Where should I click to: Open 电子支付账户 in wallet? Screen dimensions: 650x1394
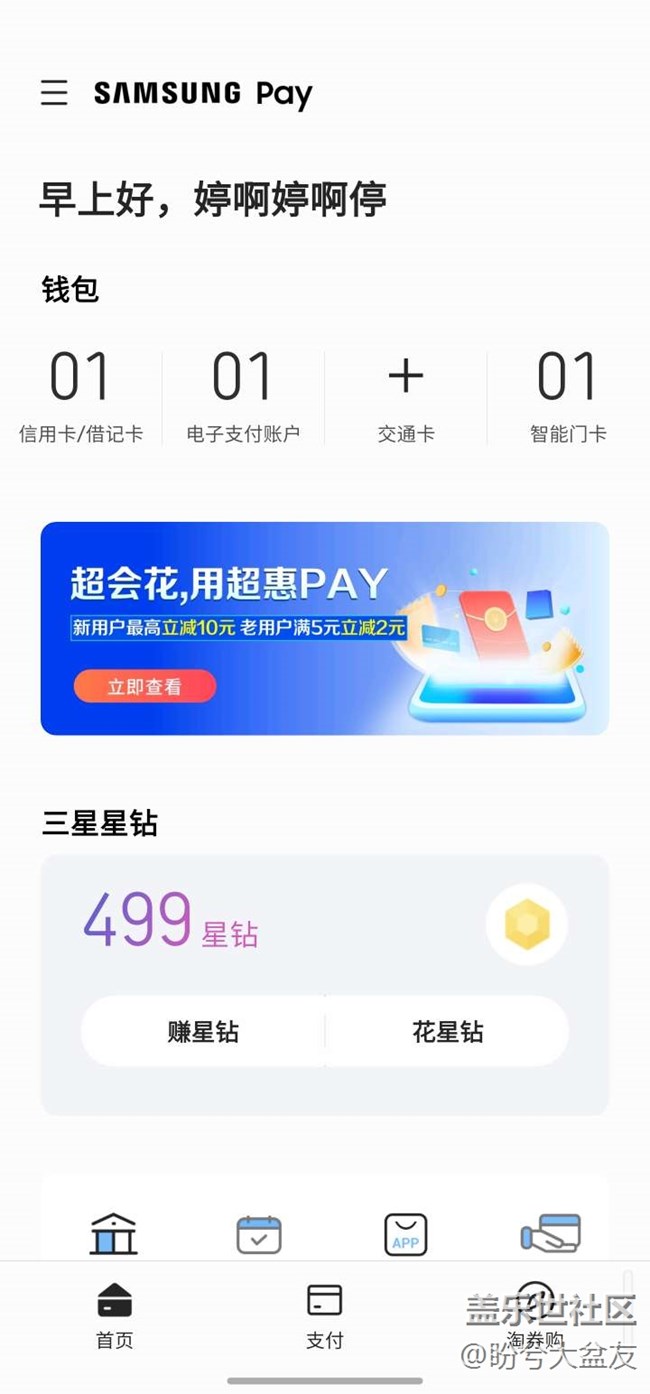point(243,397)
